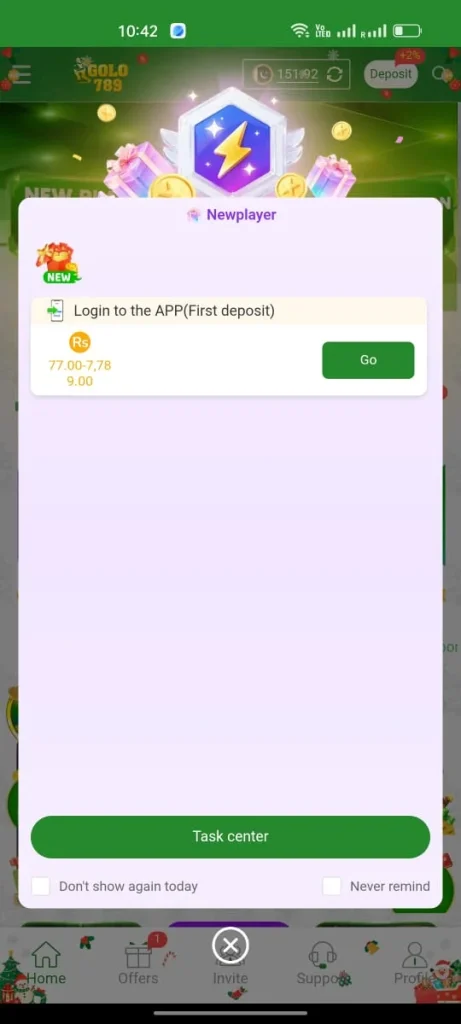Tick the Never remind checkbox
461x1024 pixels.
332,886
